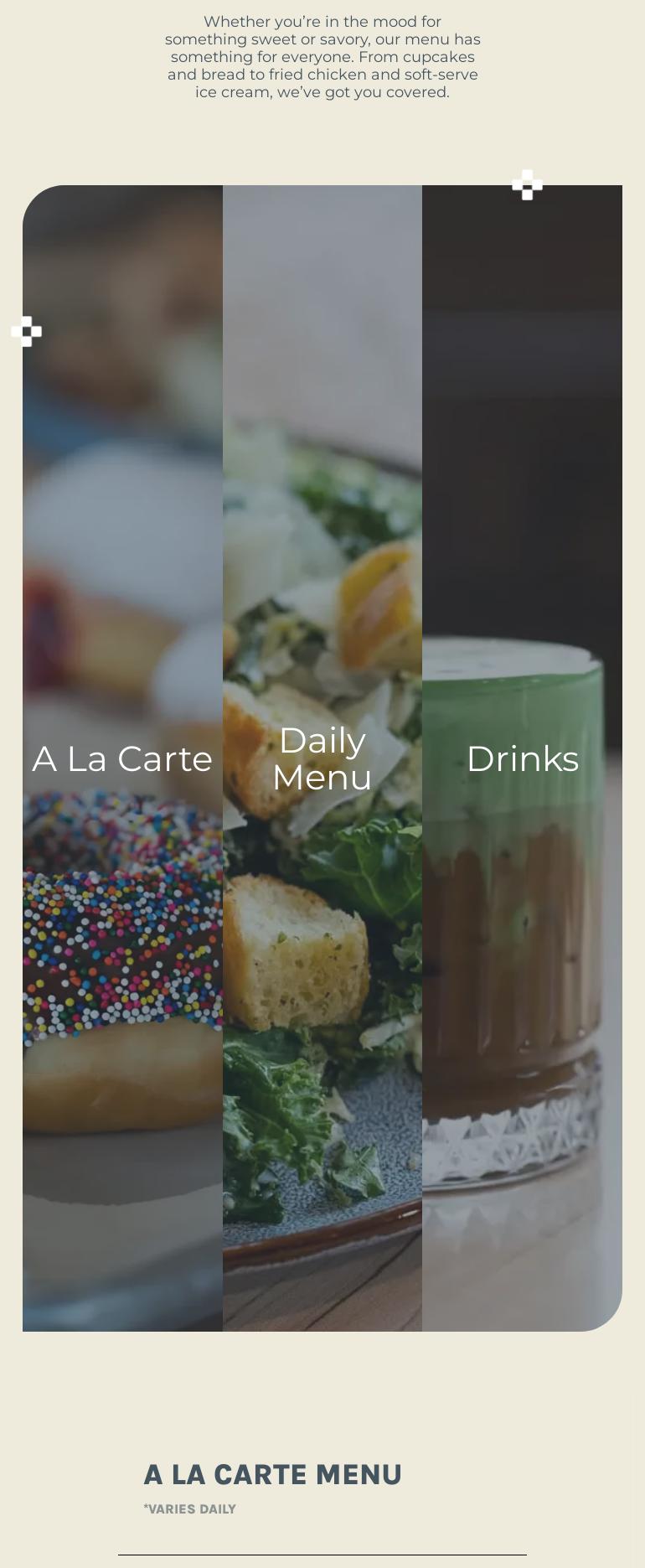Image resolution: width=645 pixels, height=1568 pixels.
Task: View the Drinks menu panel
Action: click(x=522, y=758)
